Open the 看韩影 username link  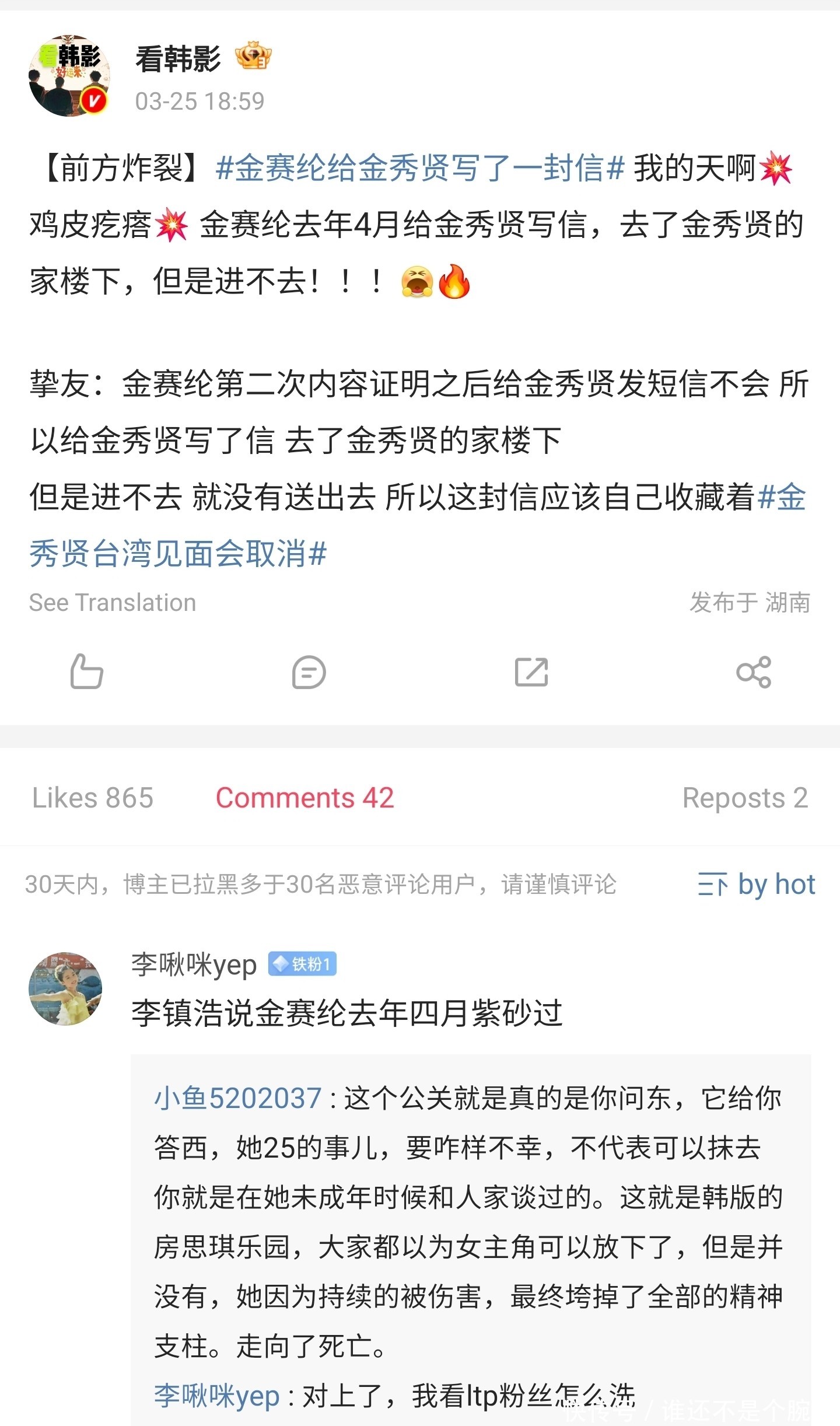178,60
